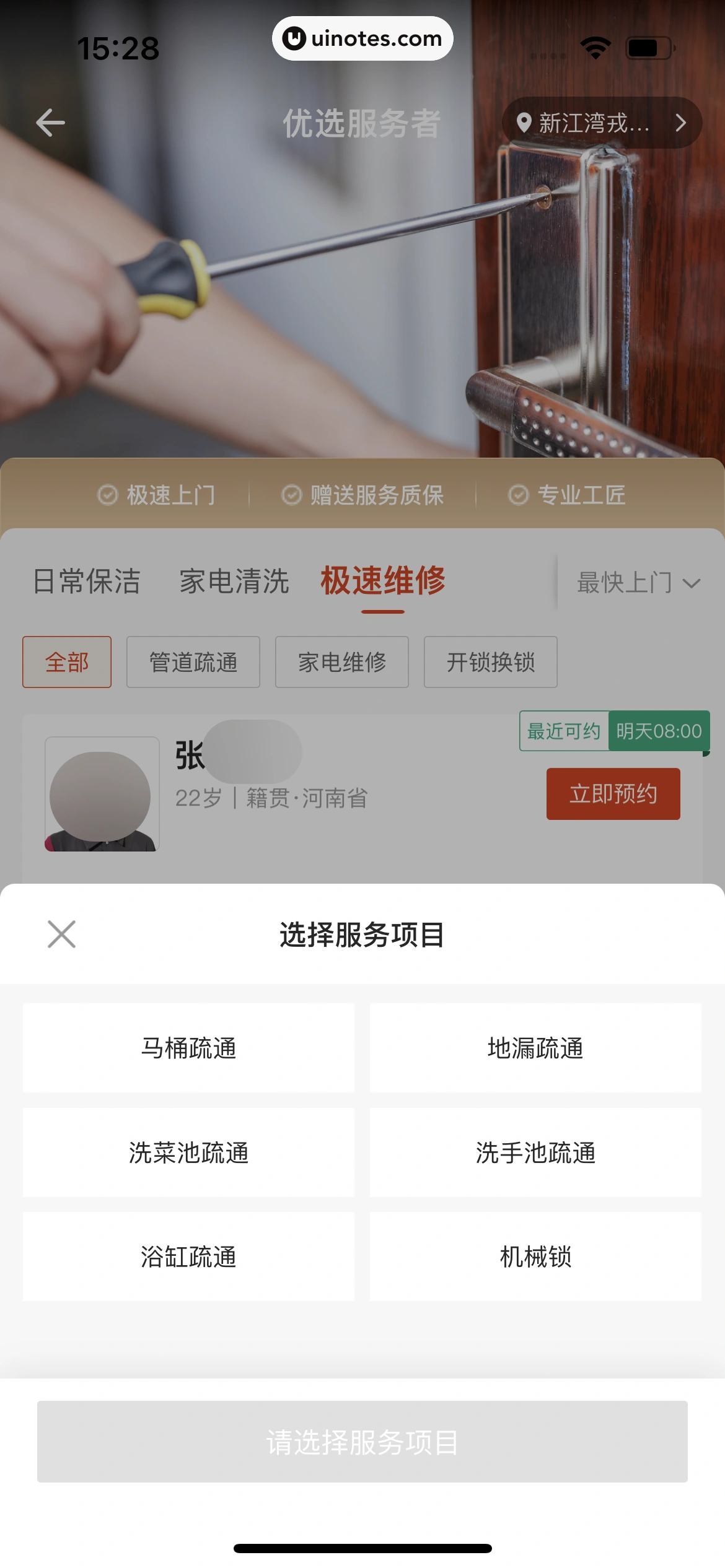Switch to the 日常保洁 tab

(87, 581)
